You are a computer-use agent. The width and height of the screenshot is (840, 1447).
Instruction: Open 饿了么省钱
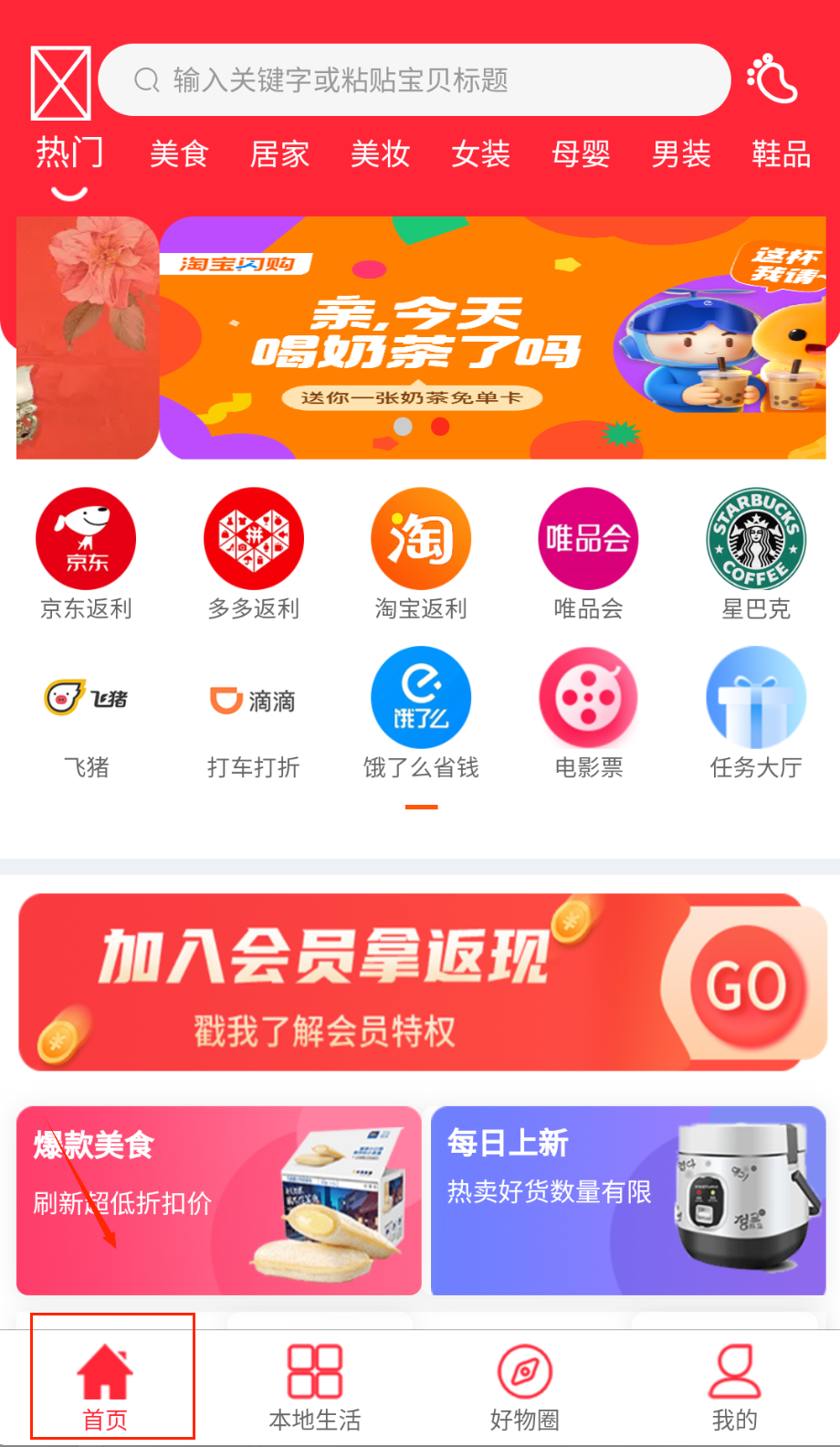pos(421,713)
